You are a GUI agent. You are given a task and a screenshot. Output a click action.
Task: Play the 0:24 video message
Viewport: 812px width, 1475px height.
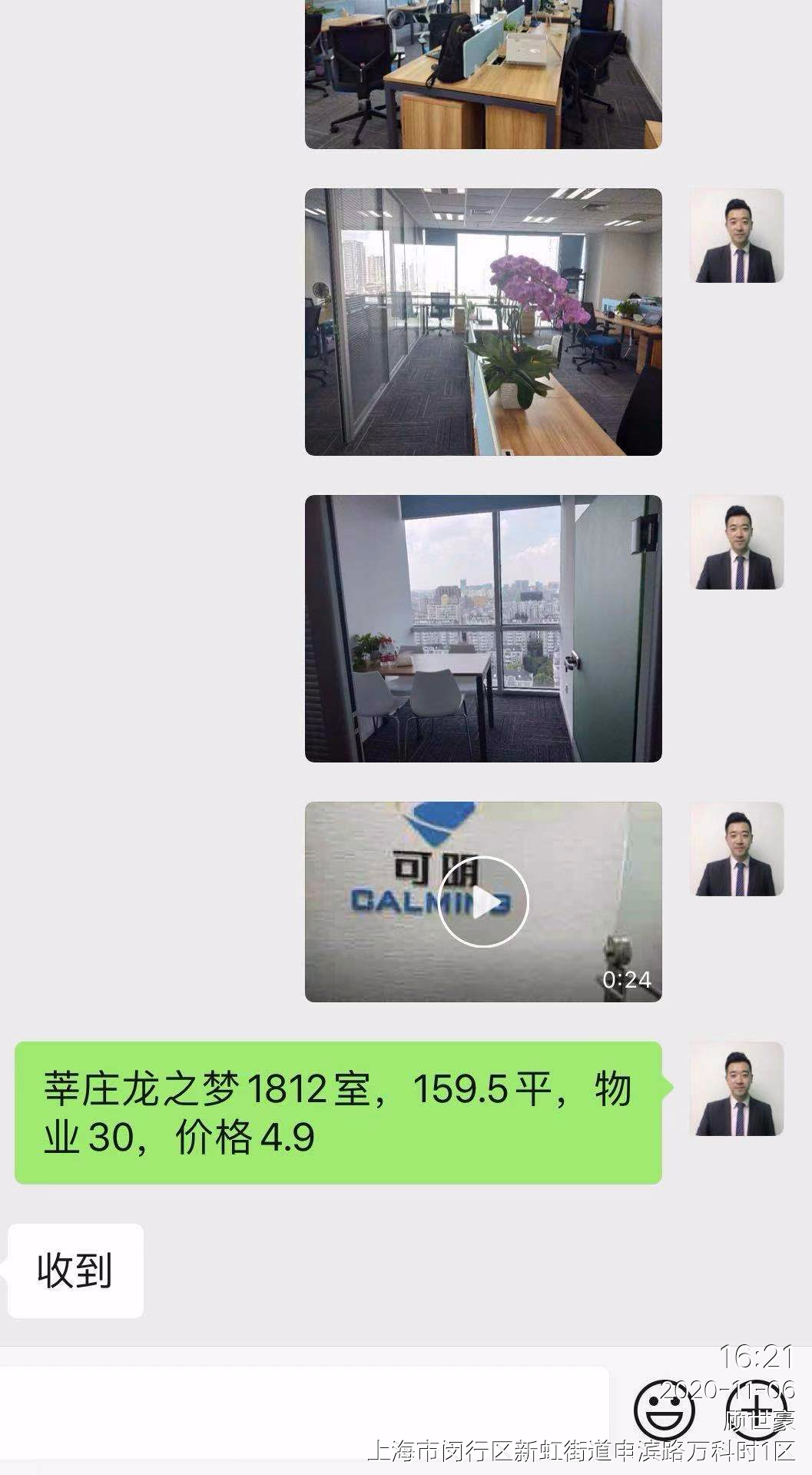[x=483, y=902]
